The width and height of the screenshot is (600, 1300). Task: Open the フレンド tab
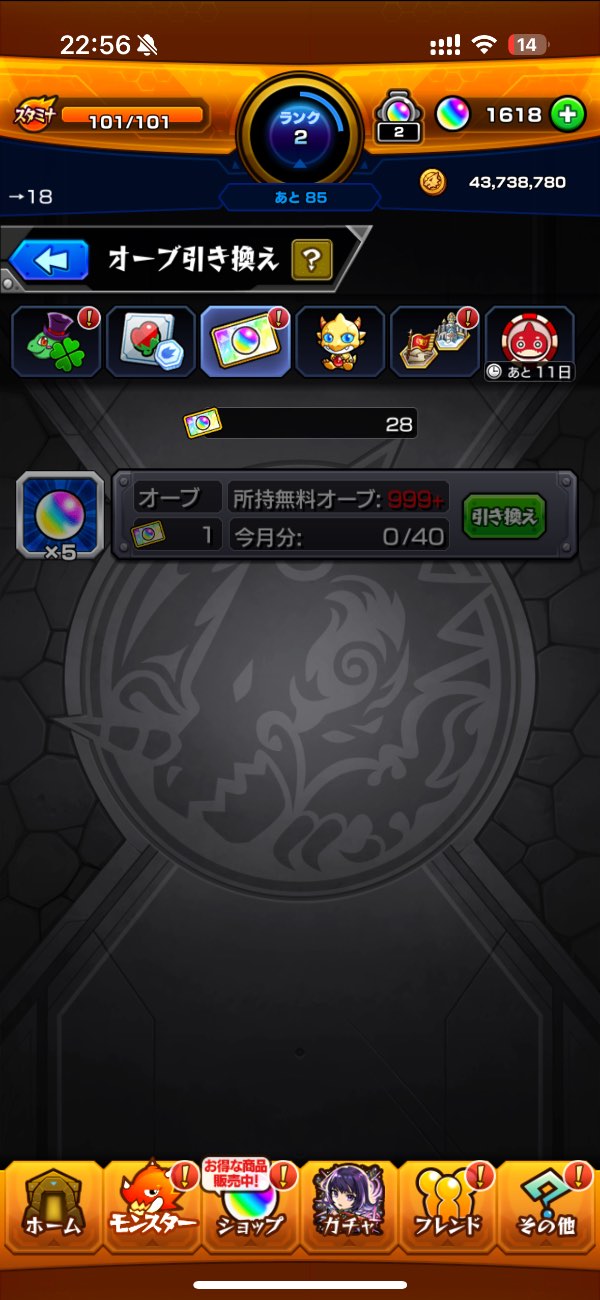pyautogui.click(x=447, y=1212)
